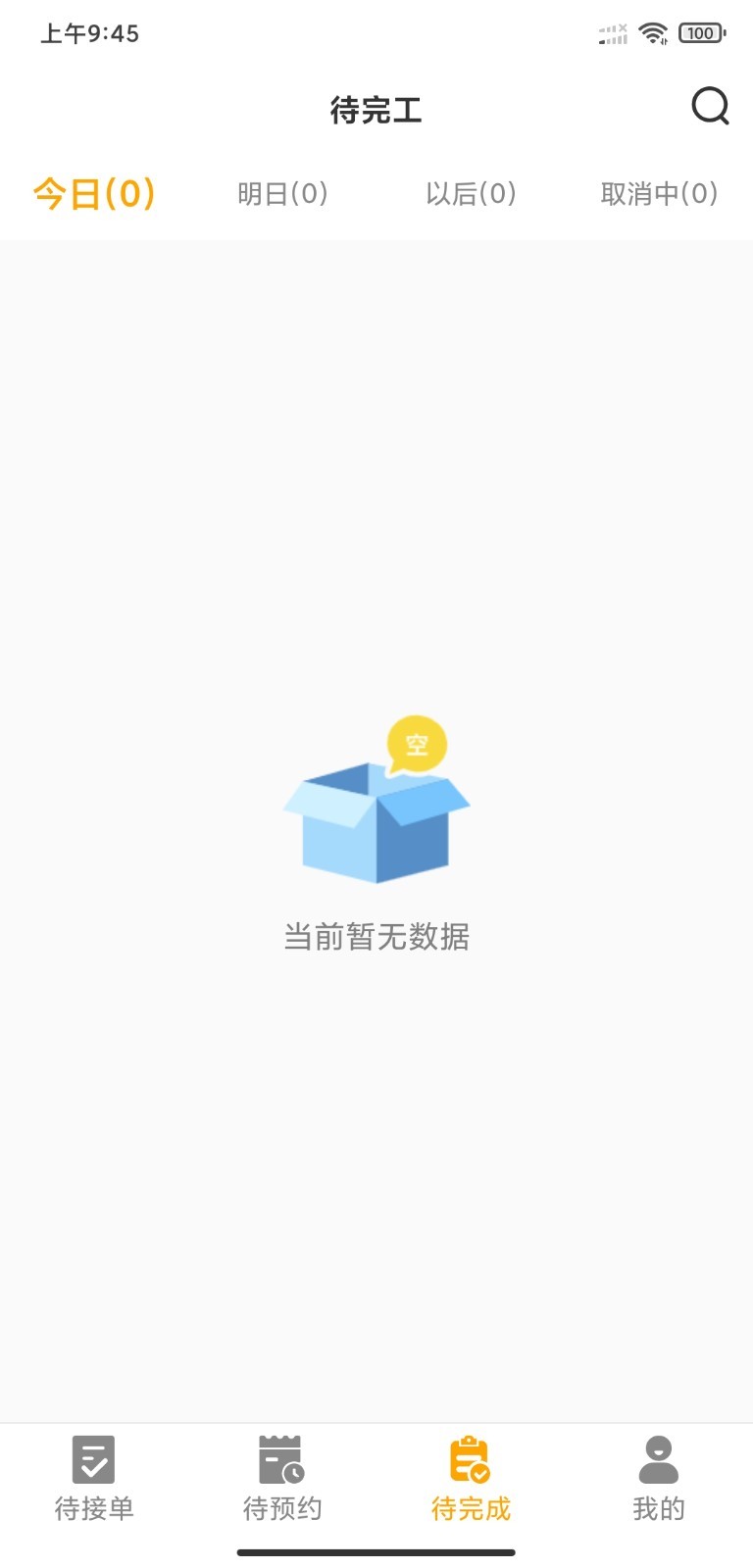Tap the Wi-Fi status icon
This screenshot has height=1568, width=753.
653,32
